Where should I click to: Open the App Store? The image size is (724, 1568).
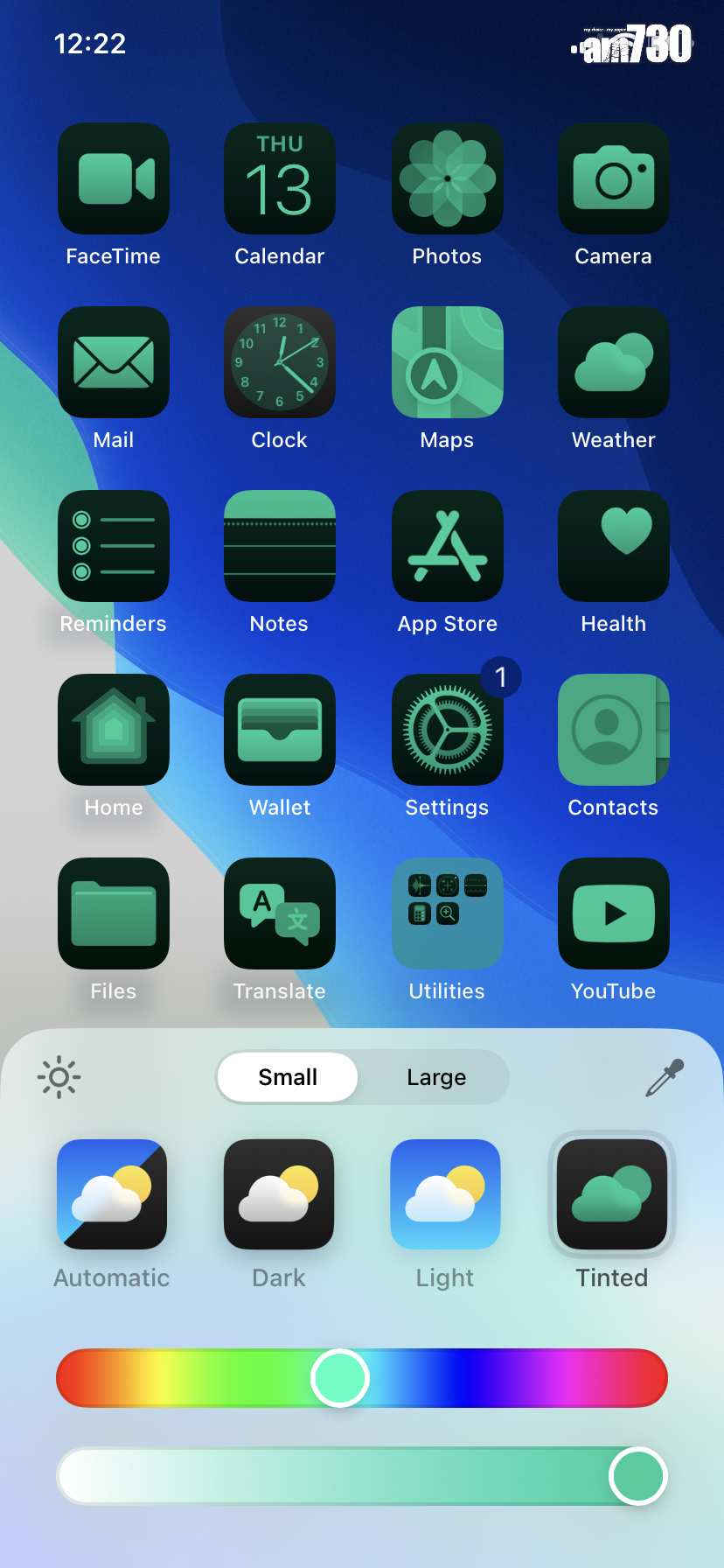(448, 546)
